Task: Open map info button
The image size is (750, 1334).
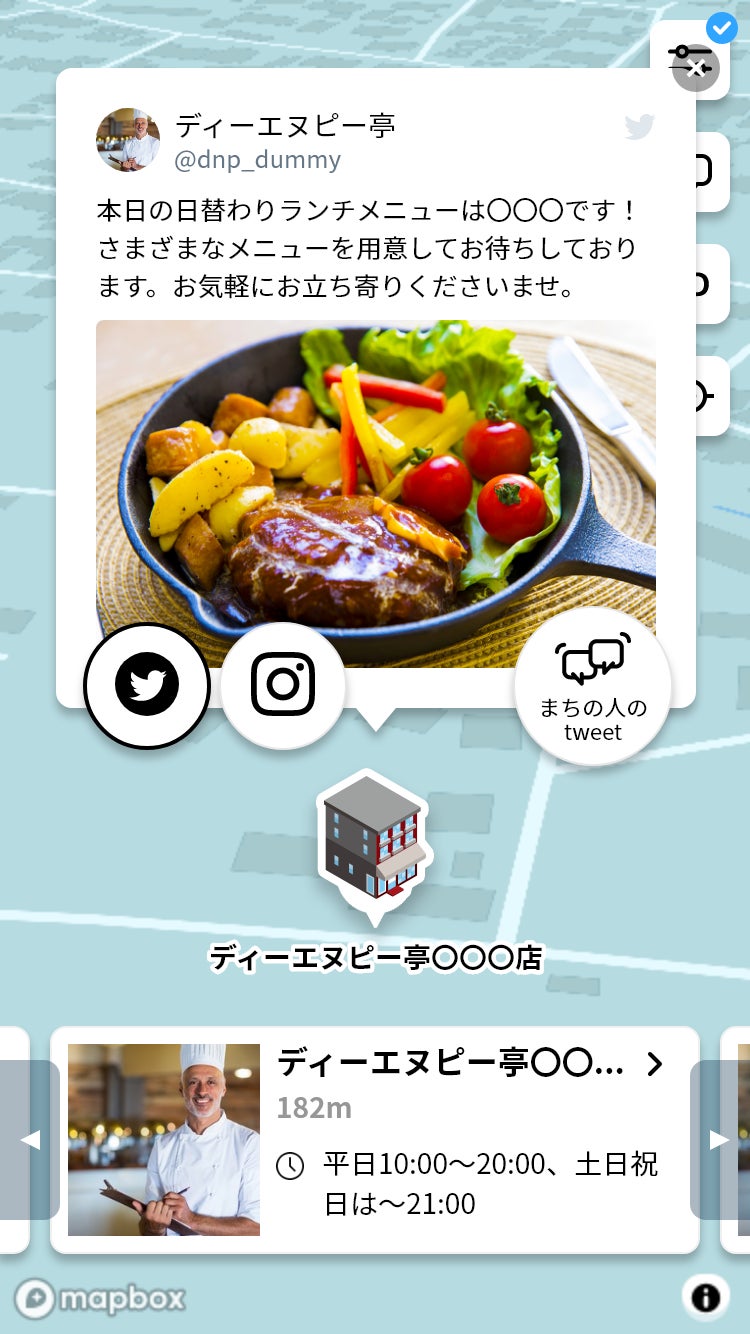Action: (706, 1298)
